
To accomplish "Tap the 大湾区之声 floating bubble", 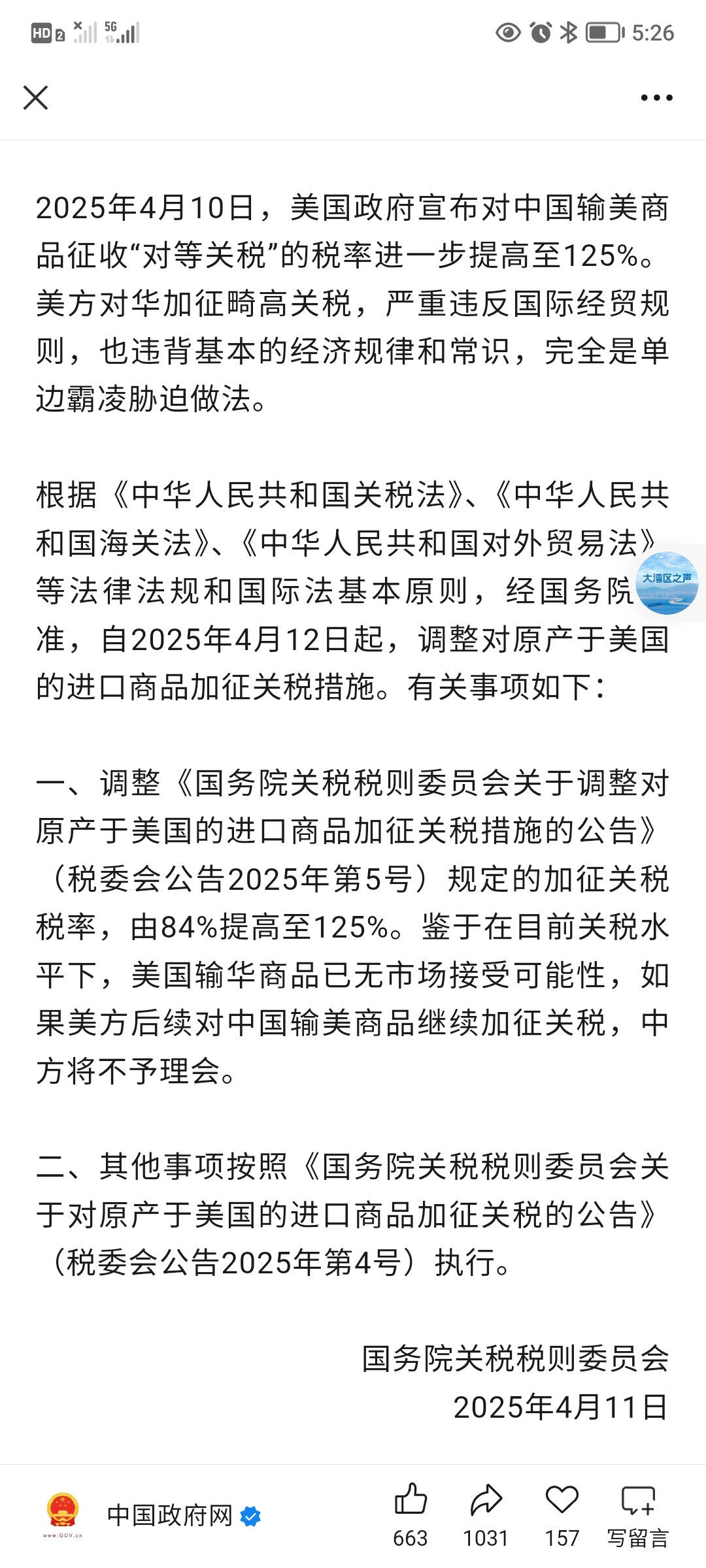I will (x=667, y=583).
